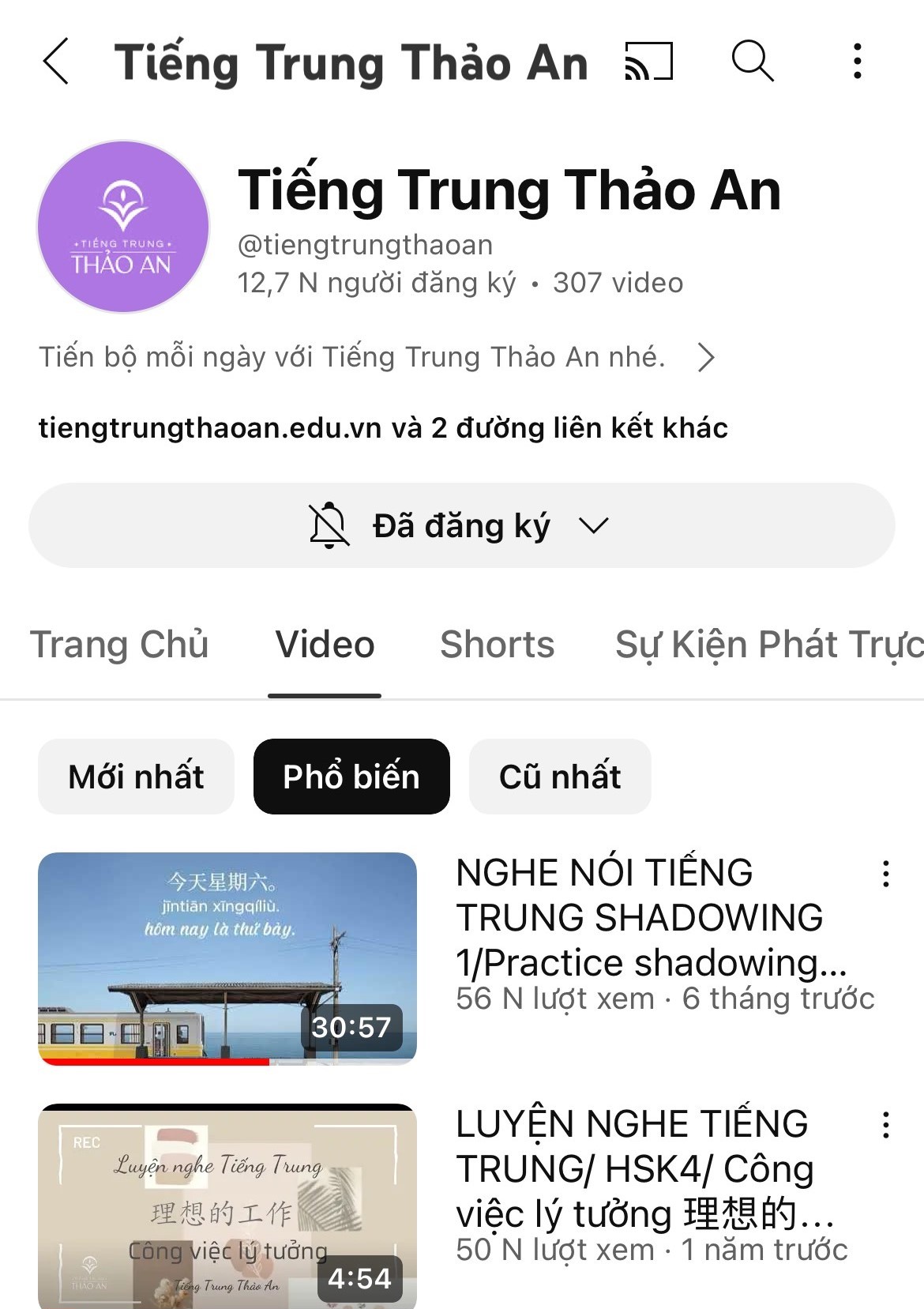Switch to the Trang Chủ tab
Viewport: 924px width, 1309px height.
click(x=119, y=644)
